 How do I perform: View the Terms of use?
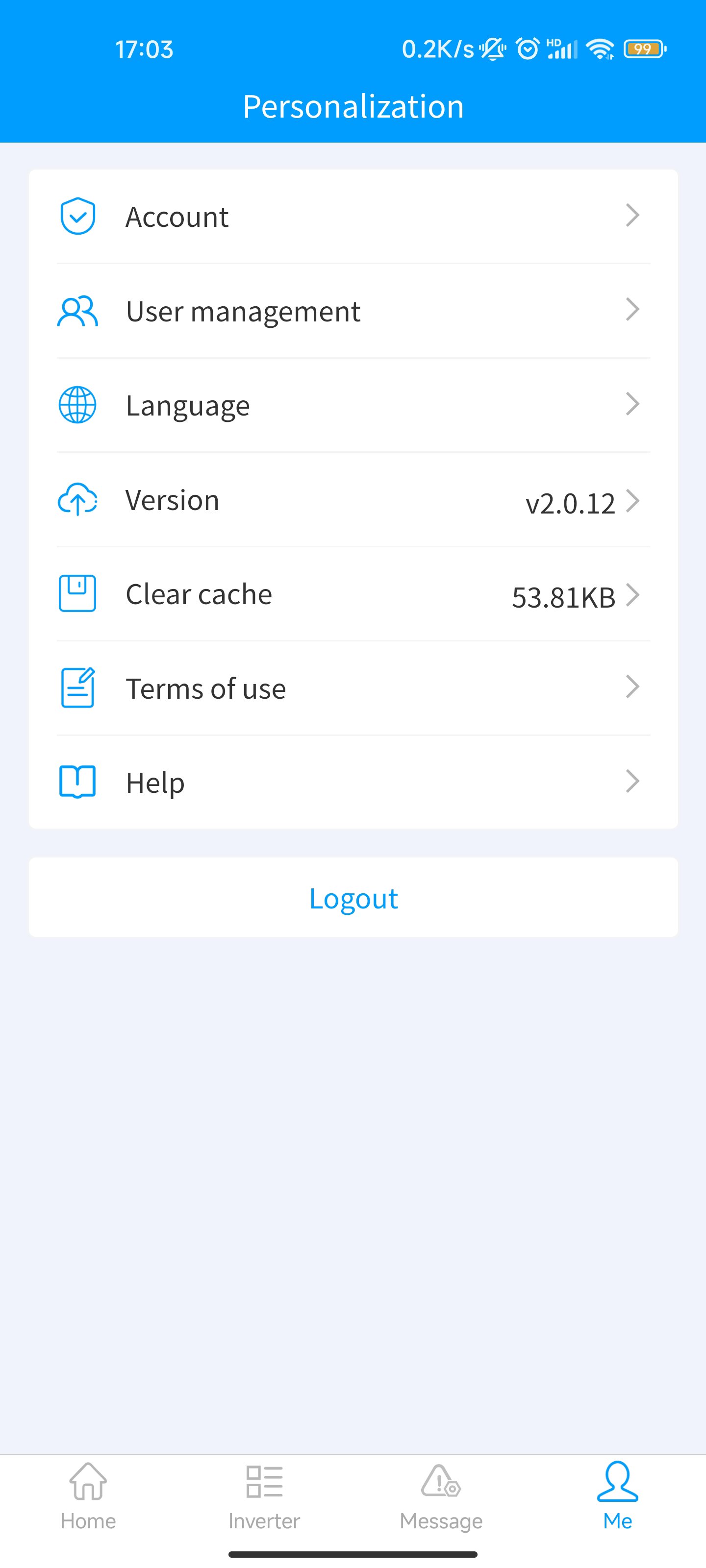(353, 688)
